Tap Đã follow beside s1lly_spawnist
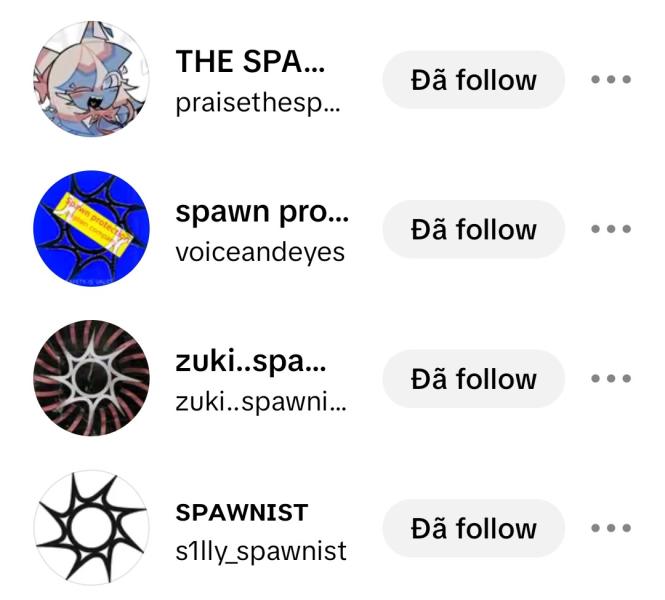 click(473, 528)
